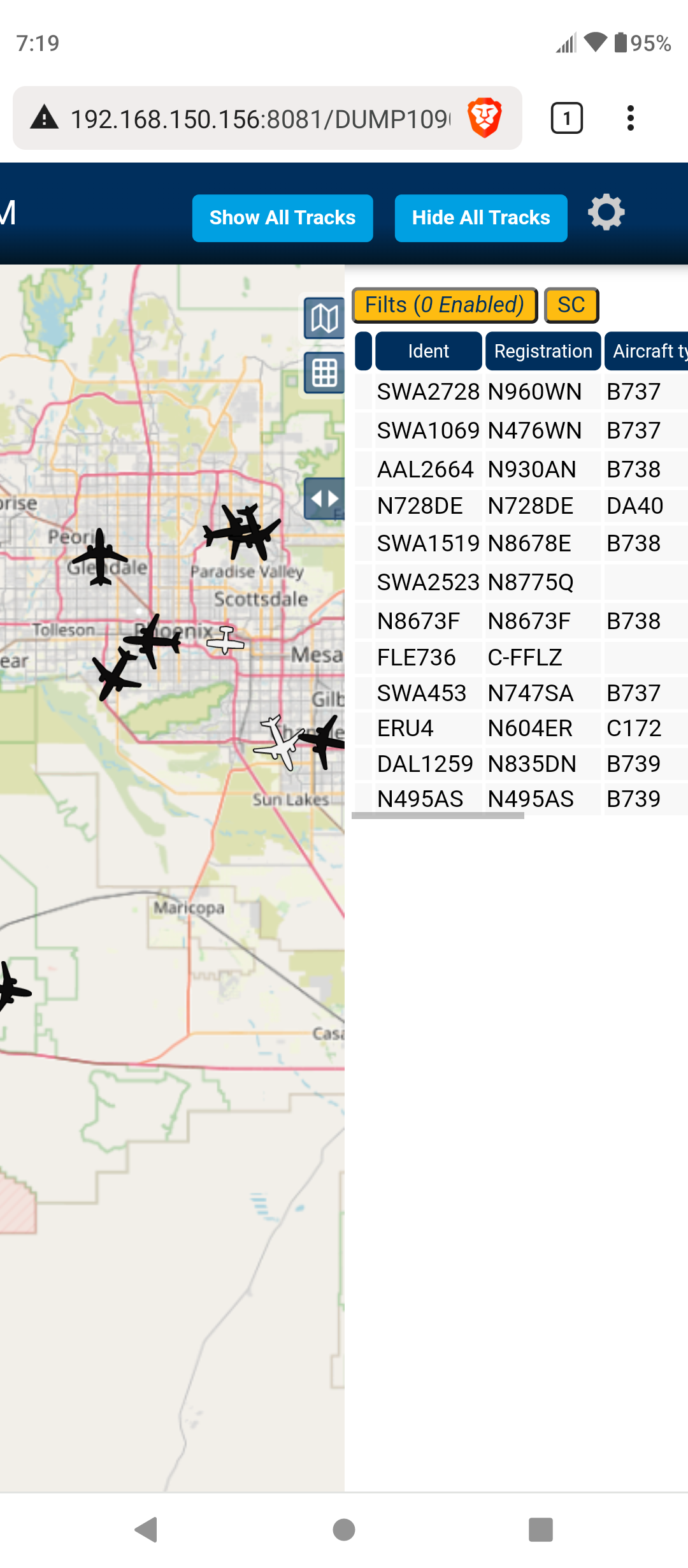The width and height of the screenshot is (688, 1568).
Task: Open the settings gear
Action: [x=606, y=212]
